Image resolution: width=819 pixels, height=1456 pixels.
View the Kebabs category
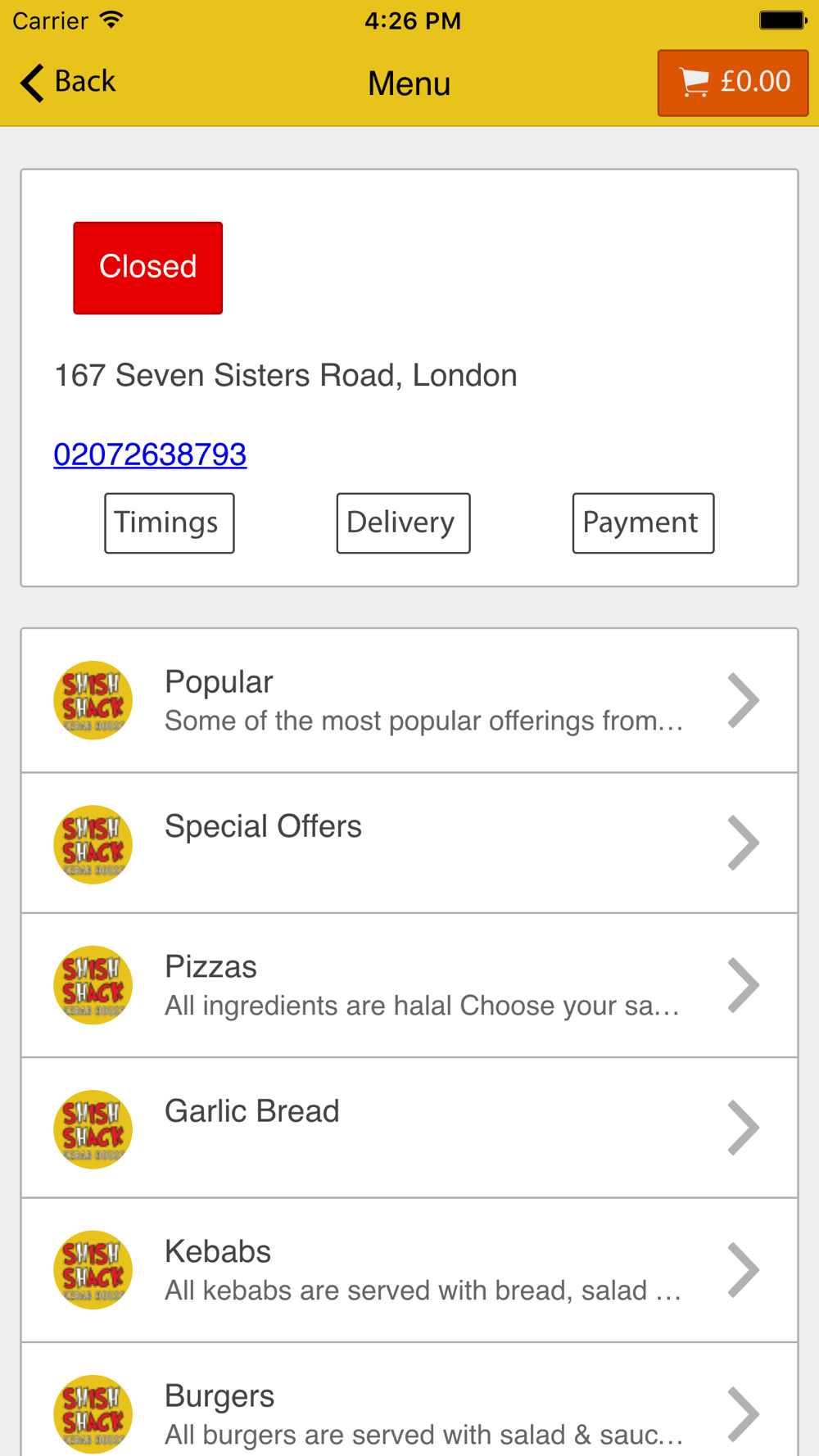[409, 1271]
